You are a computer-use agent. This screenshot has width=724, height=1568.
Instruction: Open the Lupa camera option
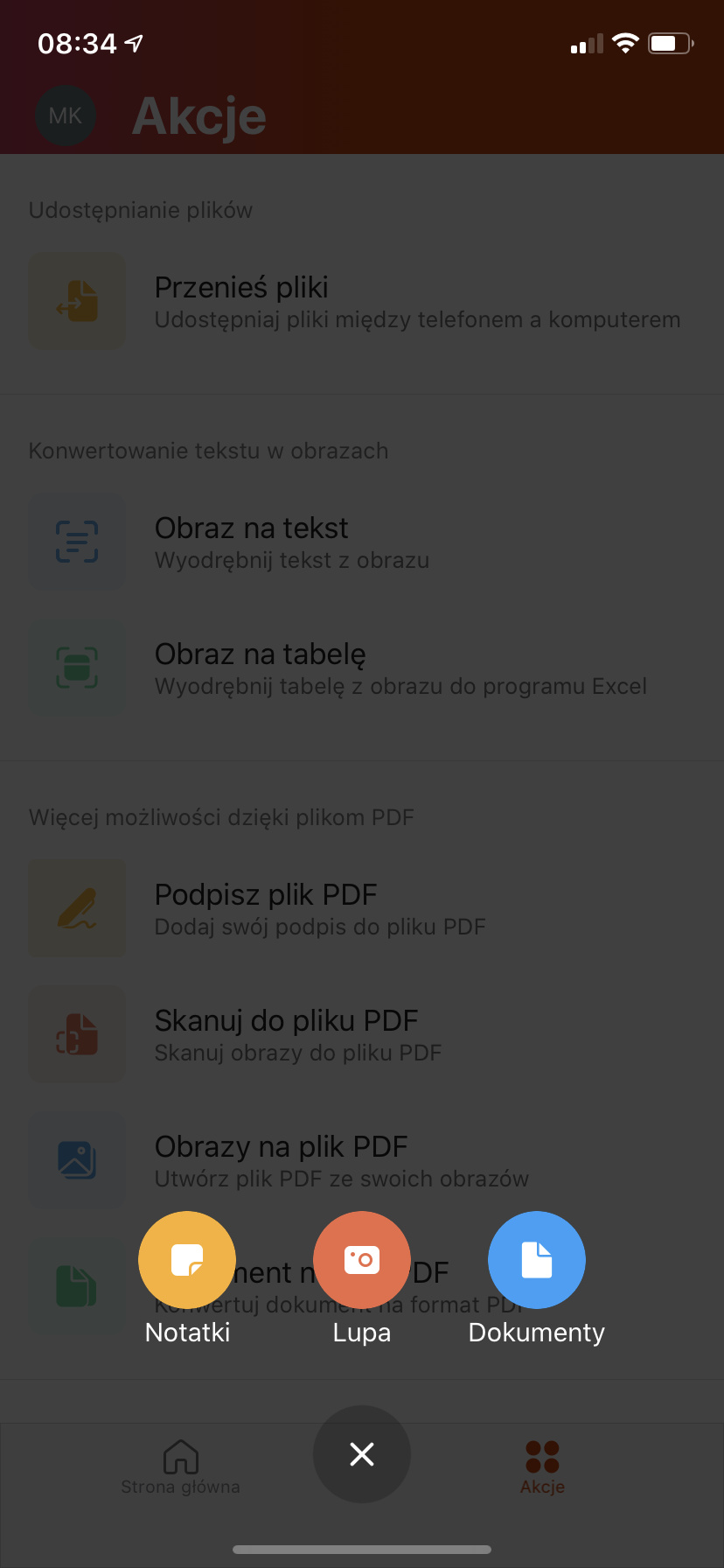coord(362,1260)
